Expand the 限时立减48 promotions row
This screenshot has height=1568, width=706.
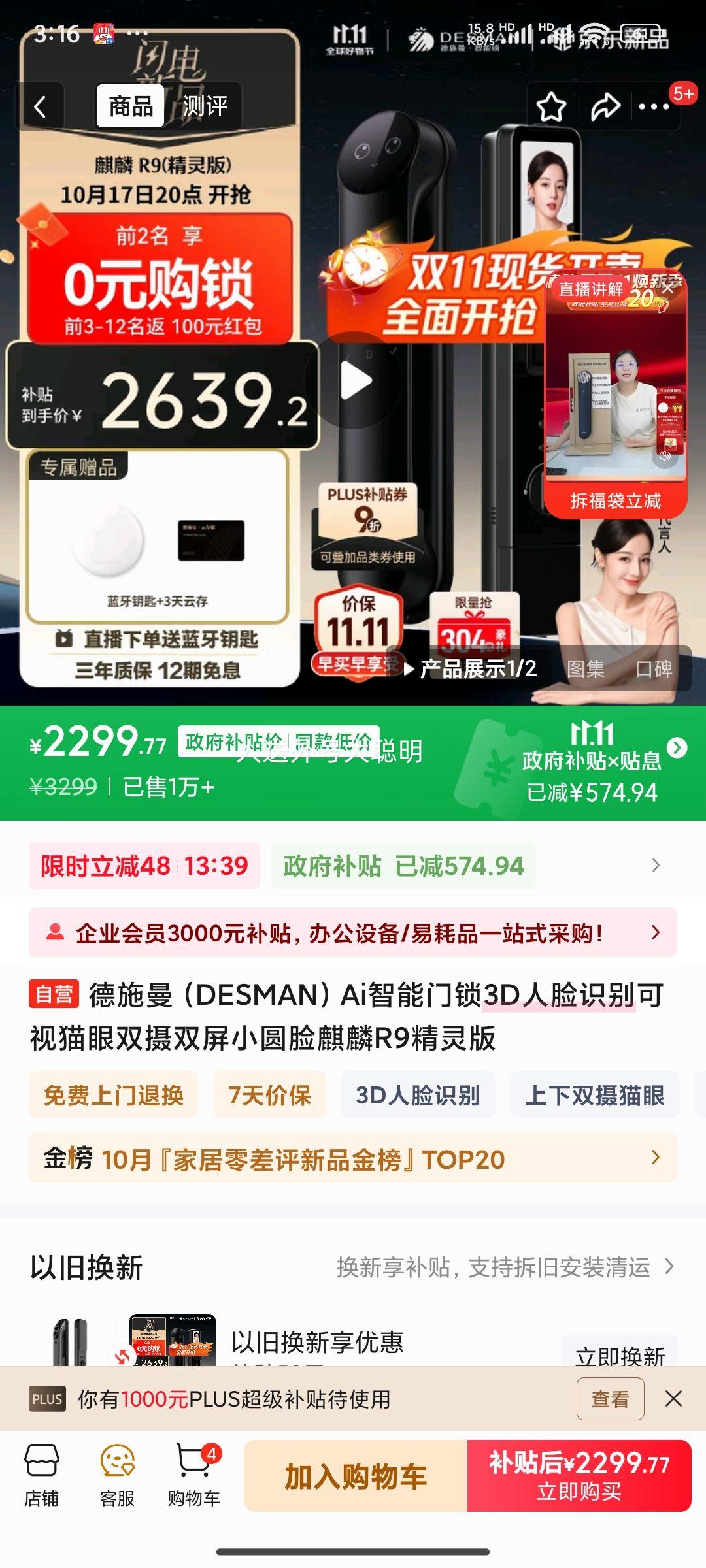656,866
